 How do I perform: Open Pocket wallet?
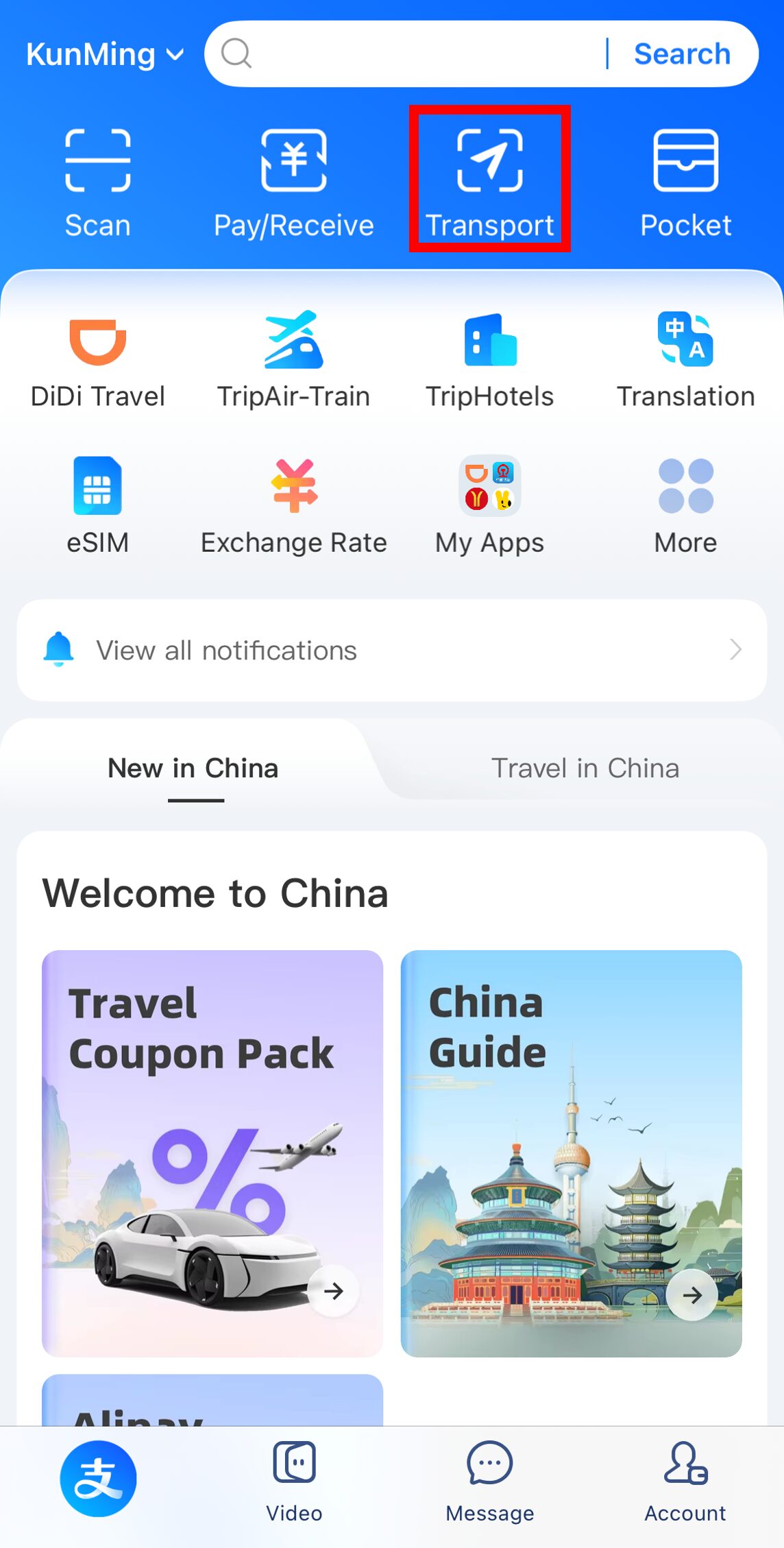(x=685, y=182)
